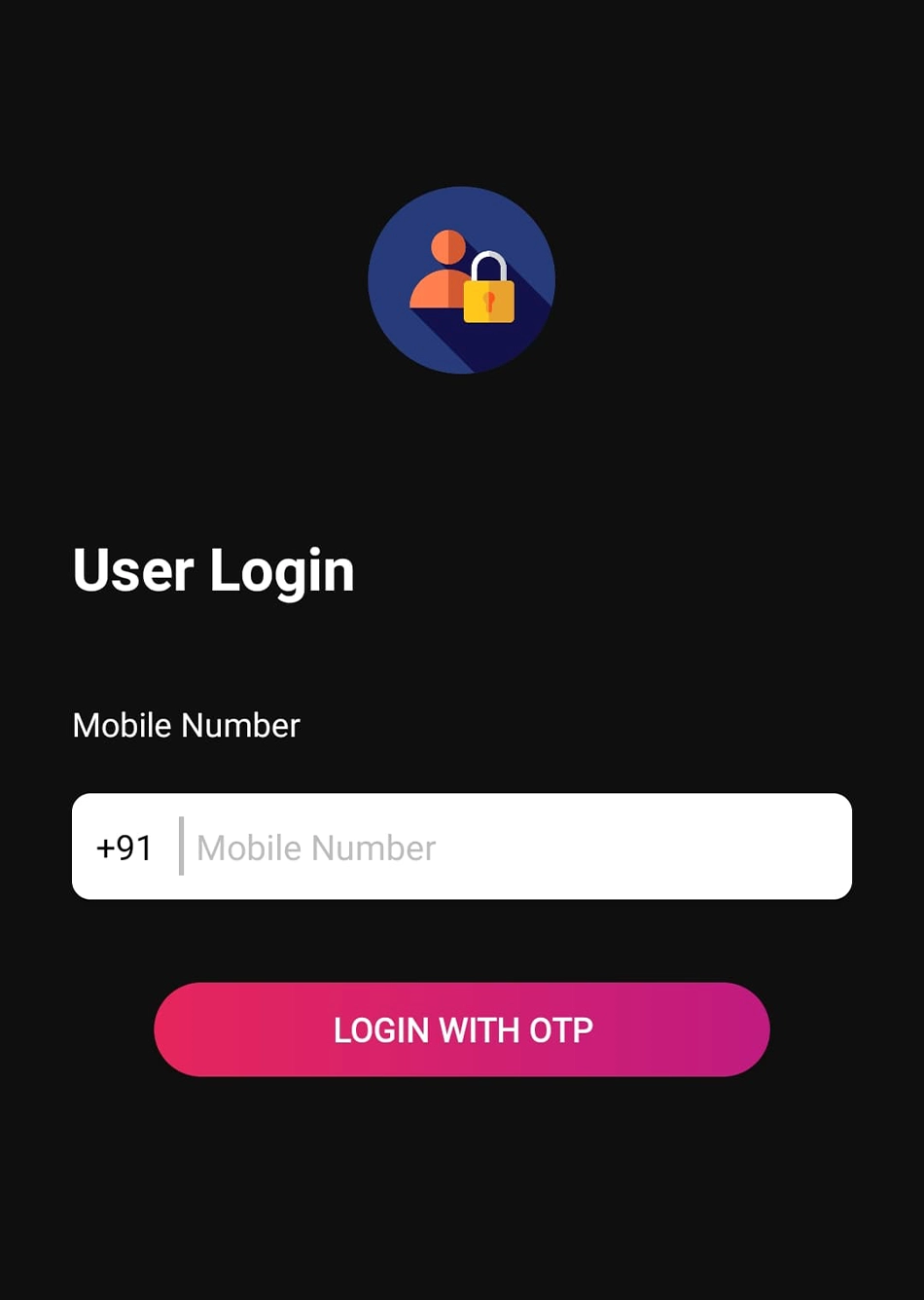Tap the Mobile Number input field

point(515,847)
